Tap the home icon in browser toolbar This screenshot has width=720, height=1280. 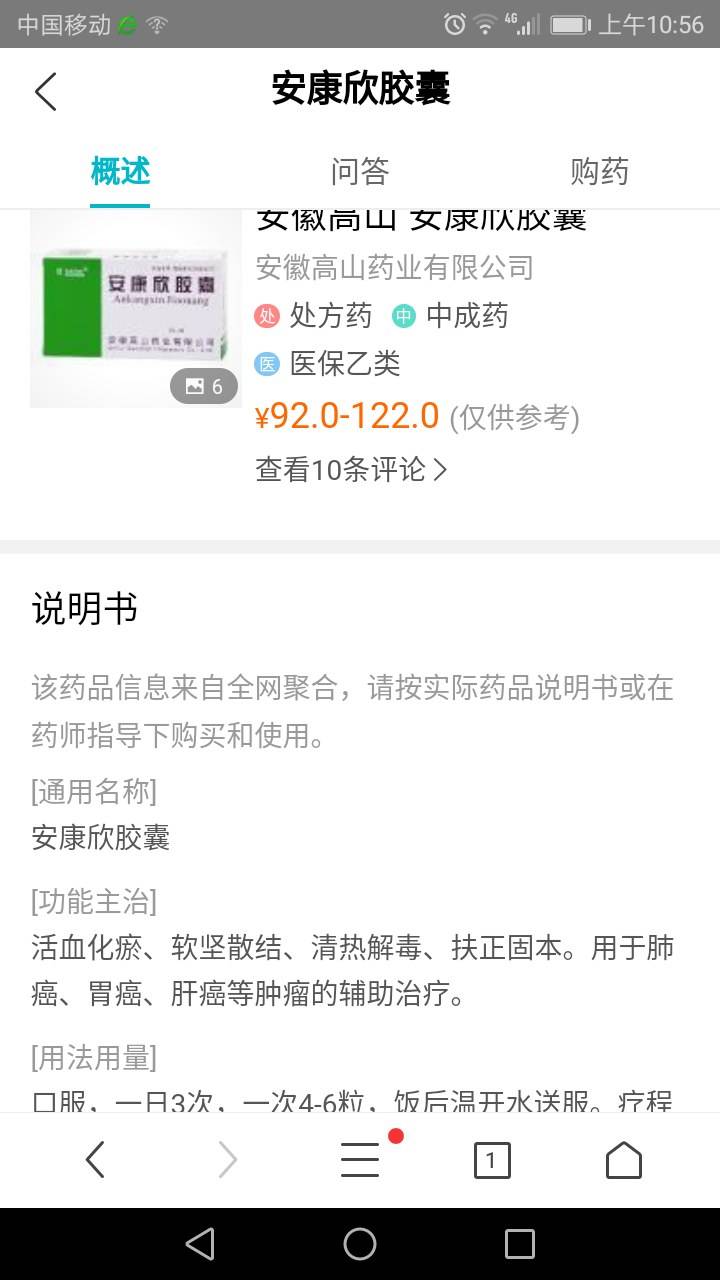[623, 1159]
